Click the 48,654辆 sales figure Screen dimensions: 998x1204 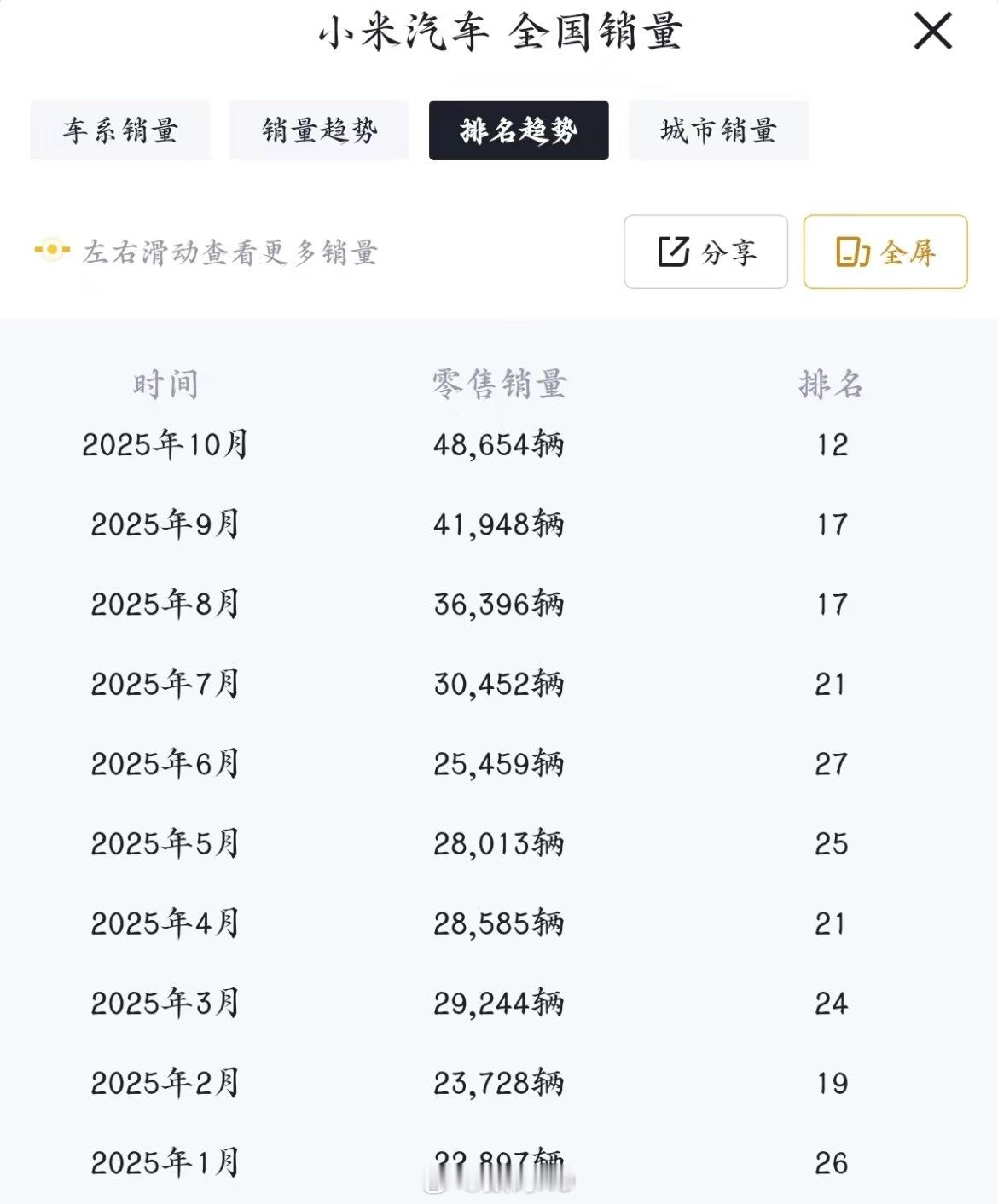(x=499, y=445)
